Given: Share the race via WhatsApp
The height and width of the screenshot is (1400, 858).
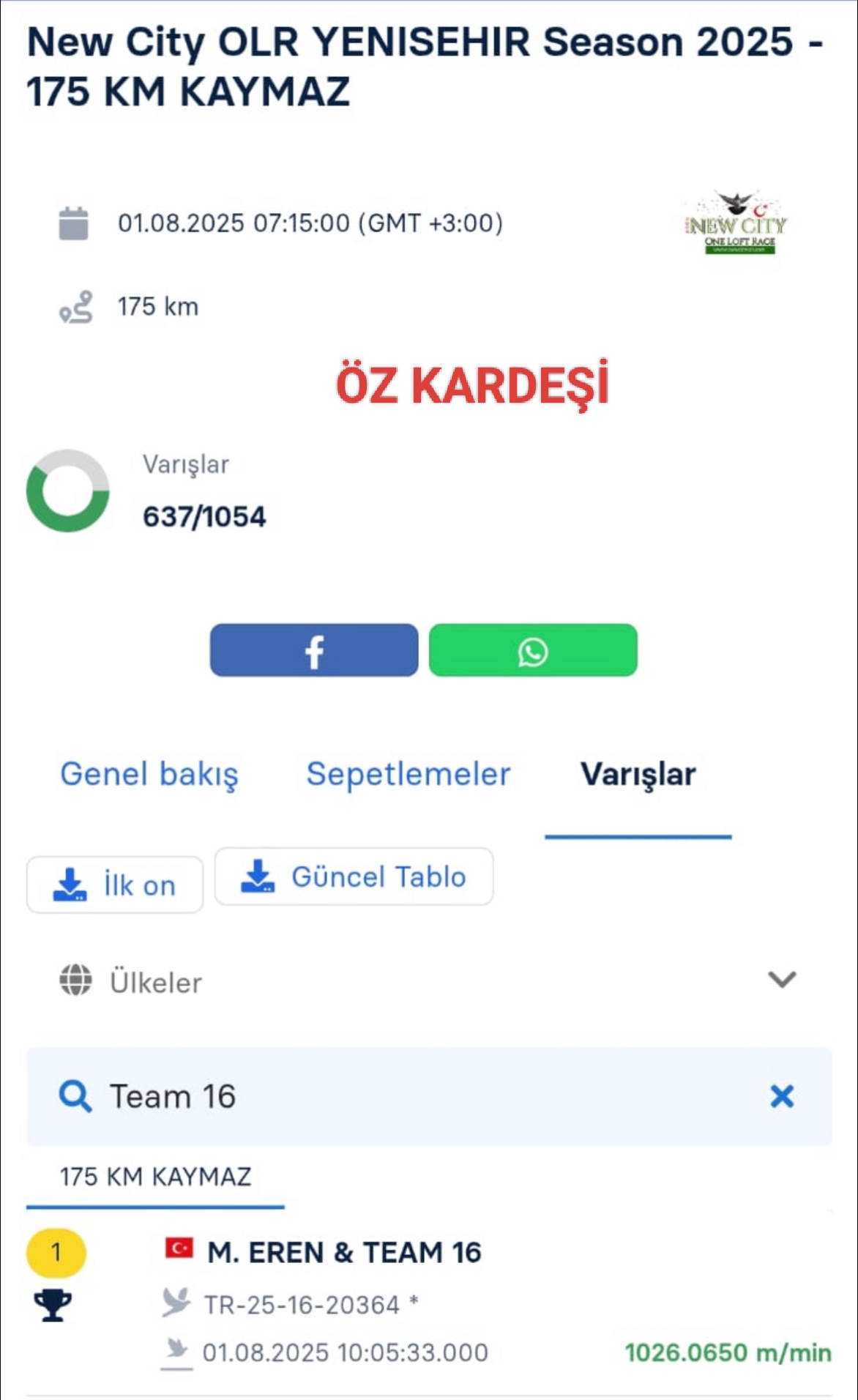Looking at the screenshot, I should [533, 650].
